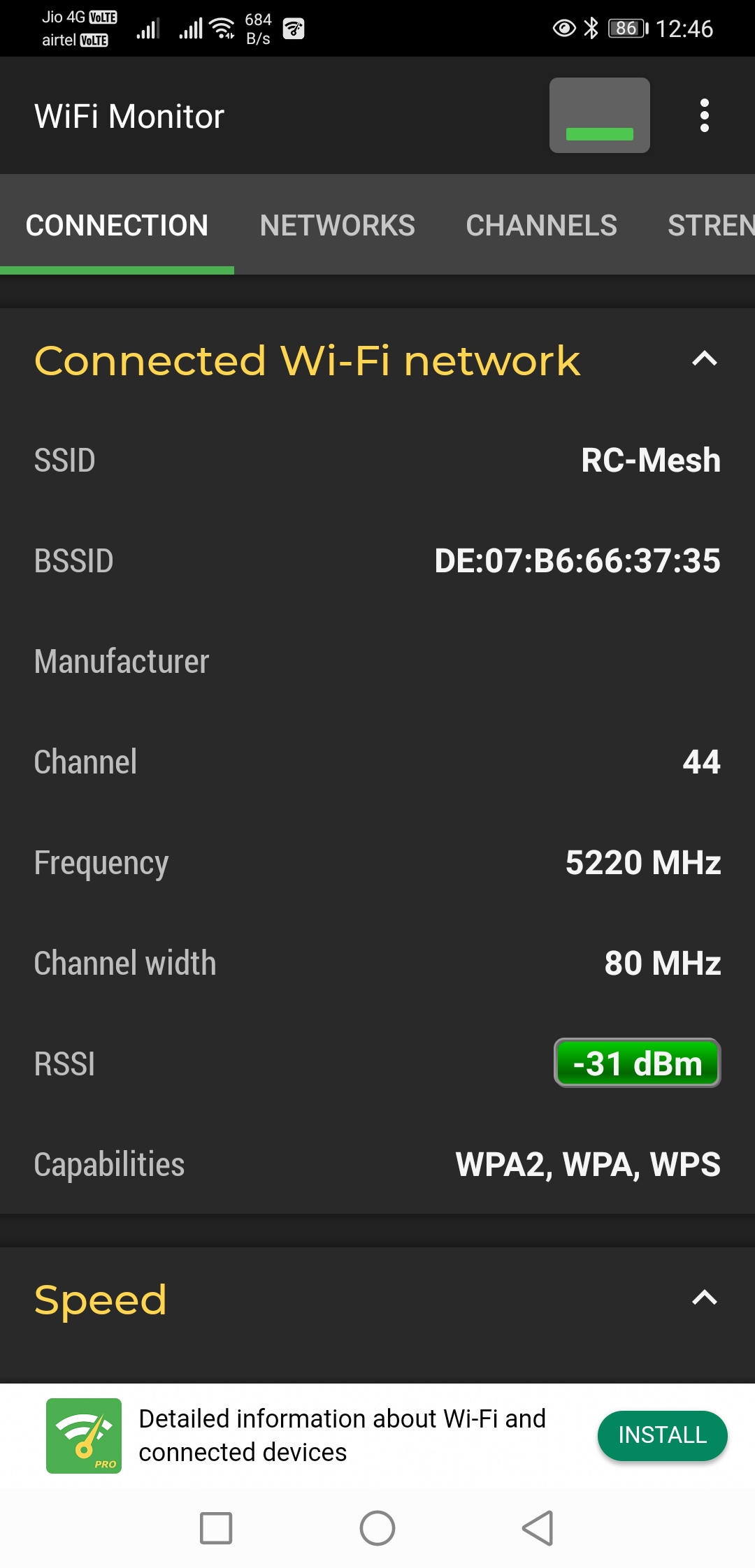The width and height of the screenshot is (755, 1568).
Task: Select the Connection tab
Action: tap(117, 225)
